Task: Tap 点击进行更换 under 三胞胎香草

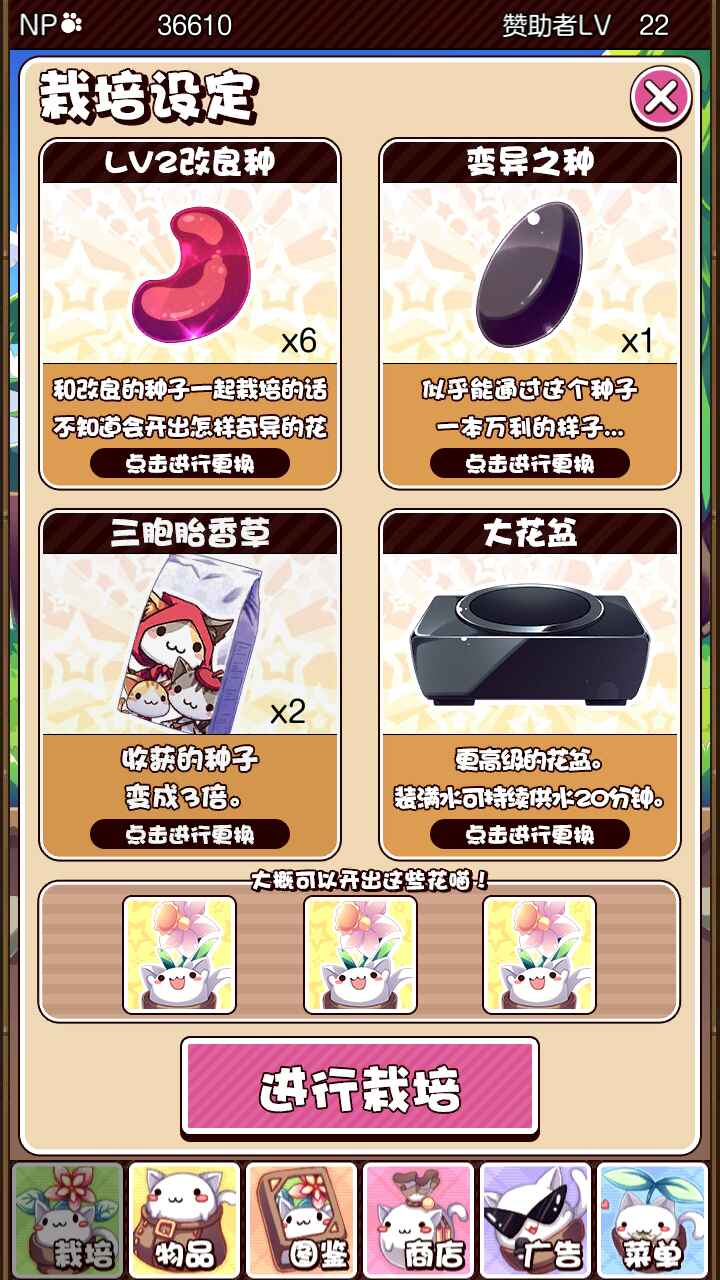Action: click(190, 834)
